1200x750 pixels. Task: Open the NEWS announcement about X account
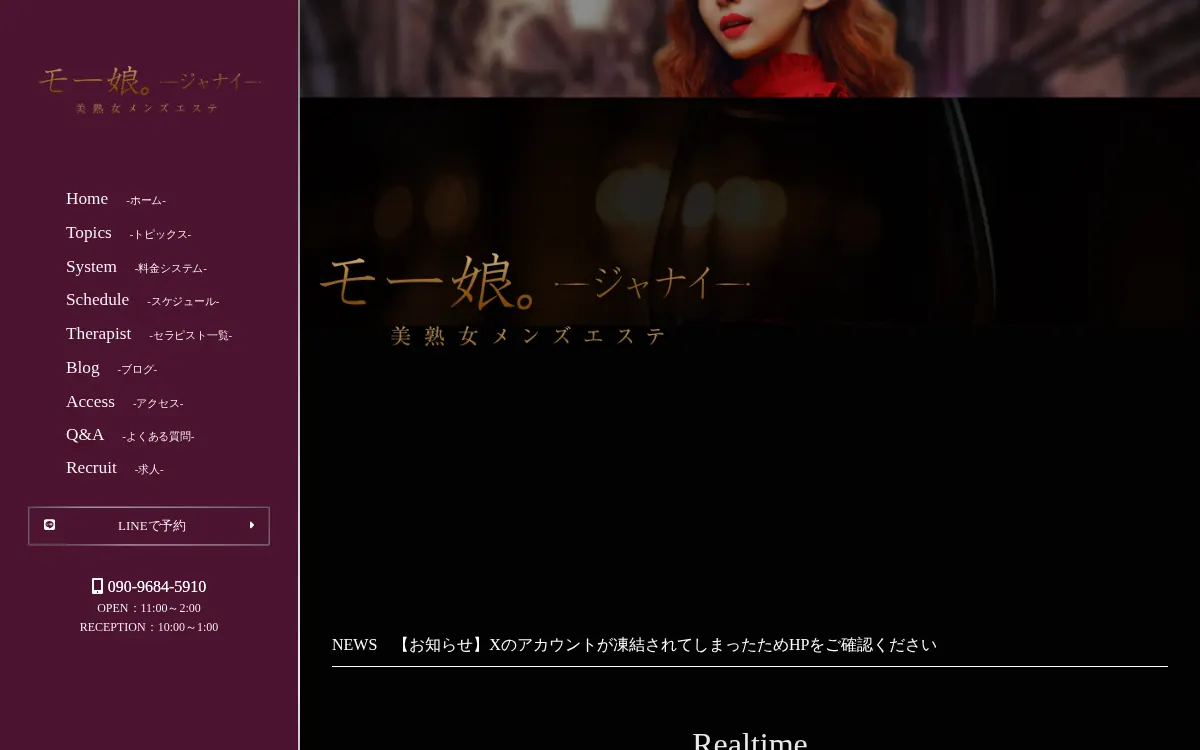click(x=665, y=645)
